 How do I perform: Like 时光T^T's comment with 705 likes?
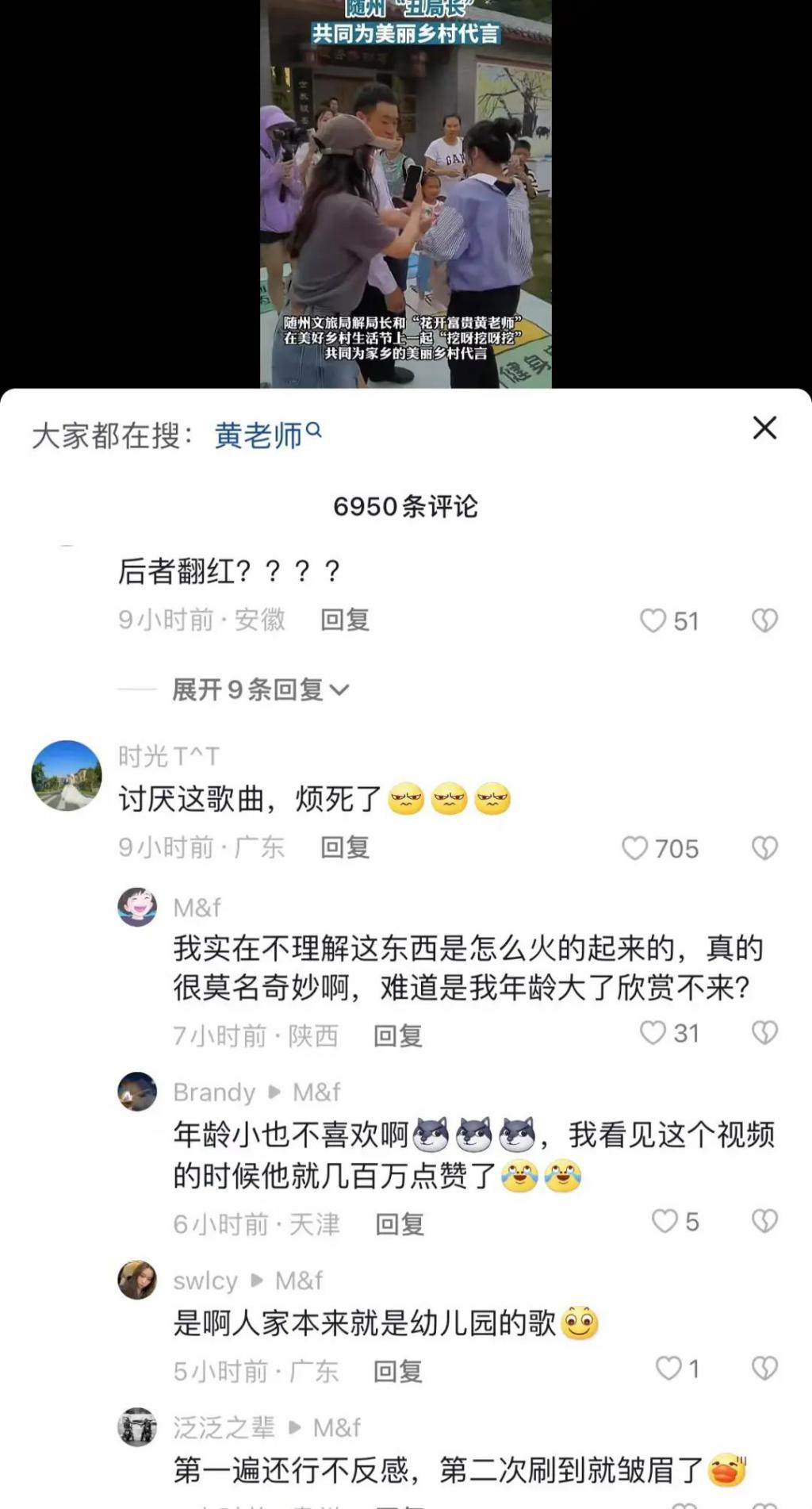(x=635, y=848)
